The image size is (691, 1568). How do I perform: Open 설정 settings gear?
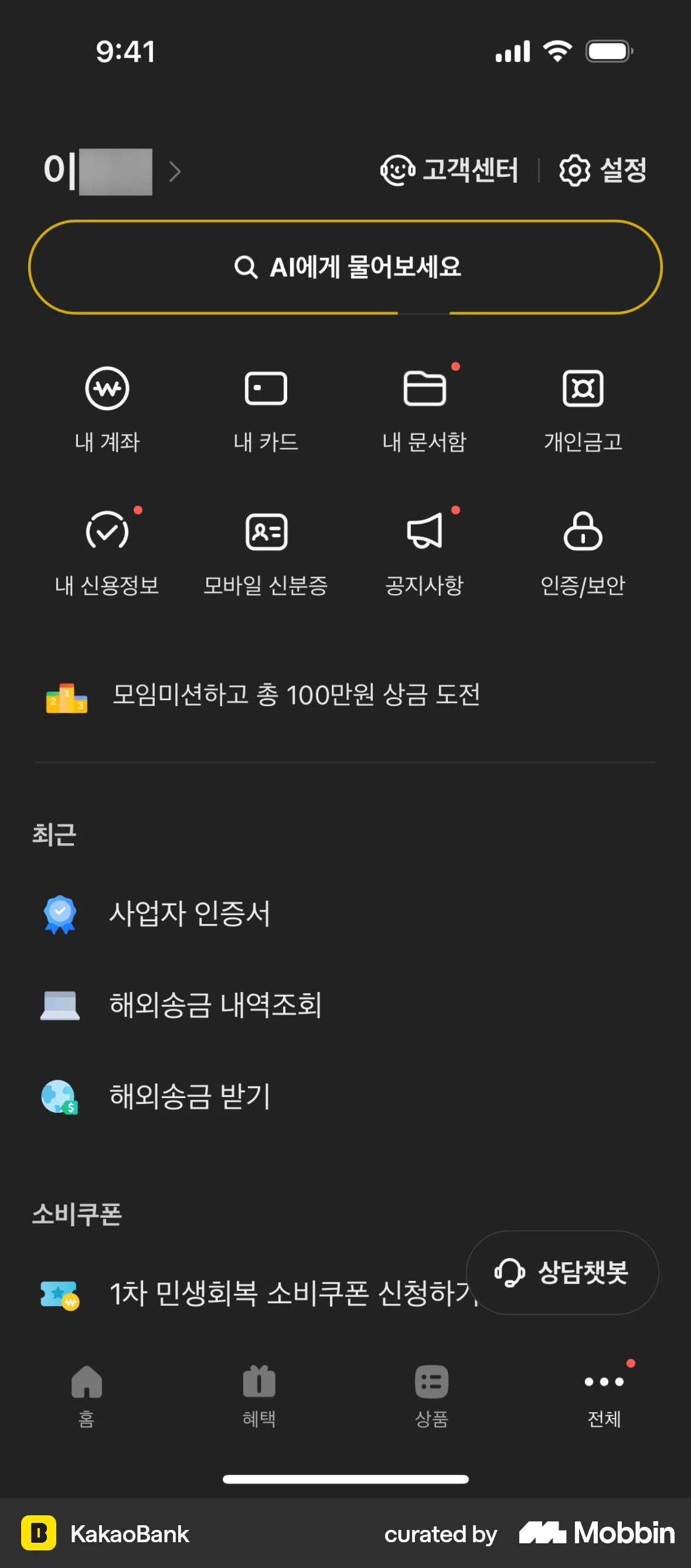603,171
